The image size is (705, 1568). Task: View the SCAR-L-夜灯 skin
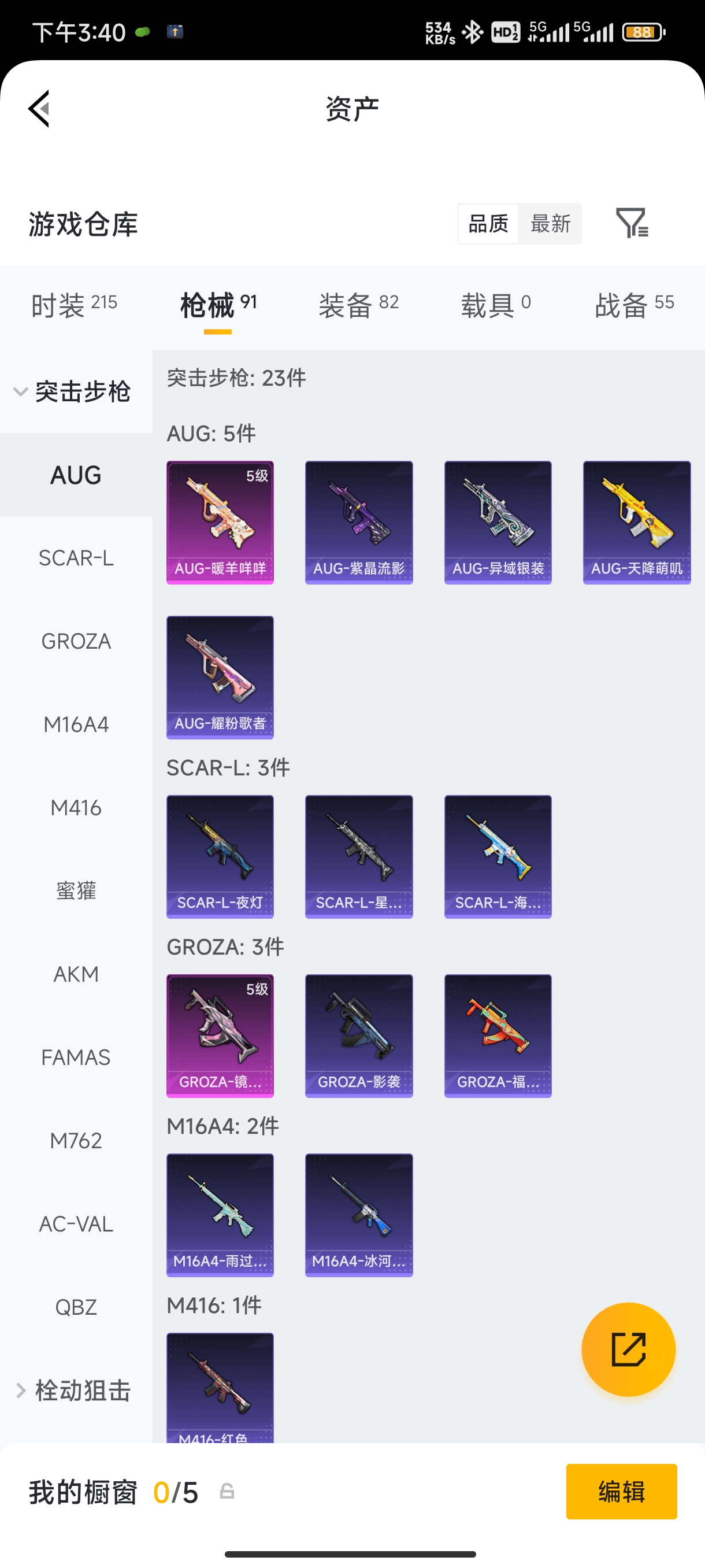pos(220,856)
